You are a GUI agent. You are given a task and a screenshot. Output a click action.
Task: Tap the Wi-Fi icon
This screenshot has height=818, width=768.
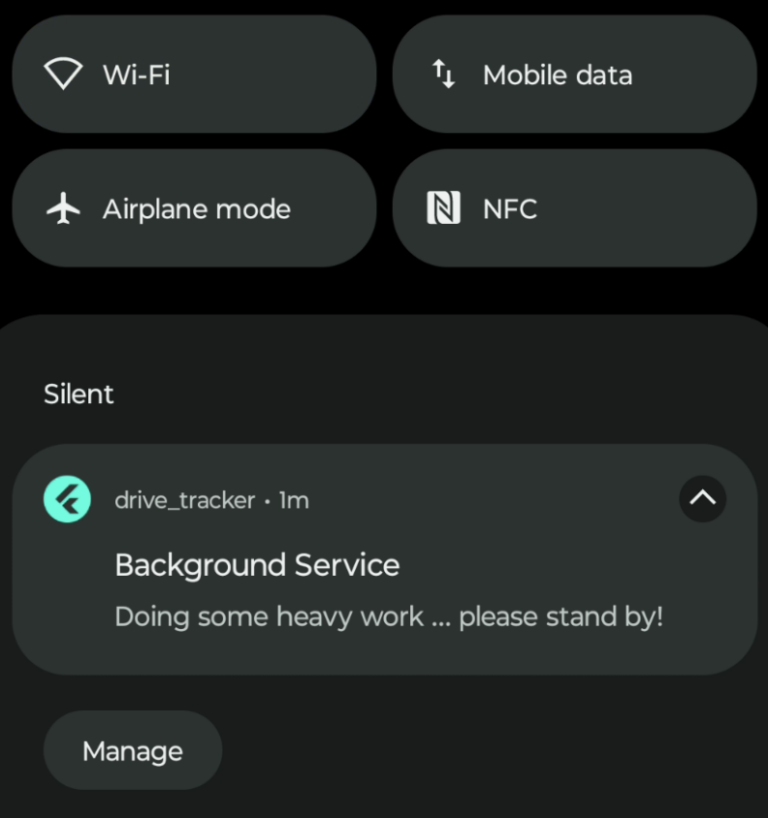pos(64,74)
